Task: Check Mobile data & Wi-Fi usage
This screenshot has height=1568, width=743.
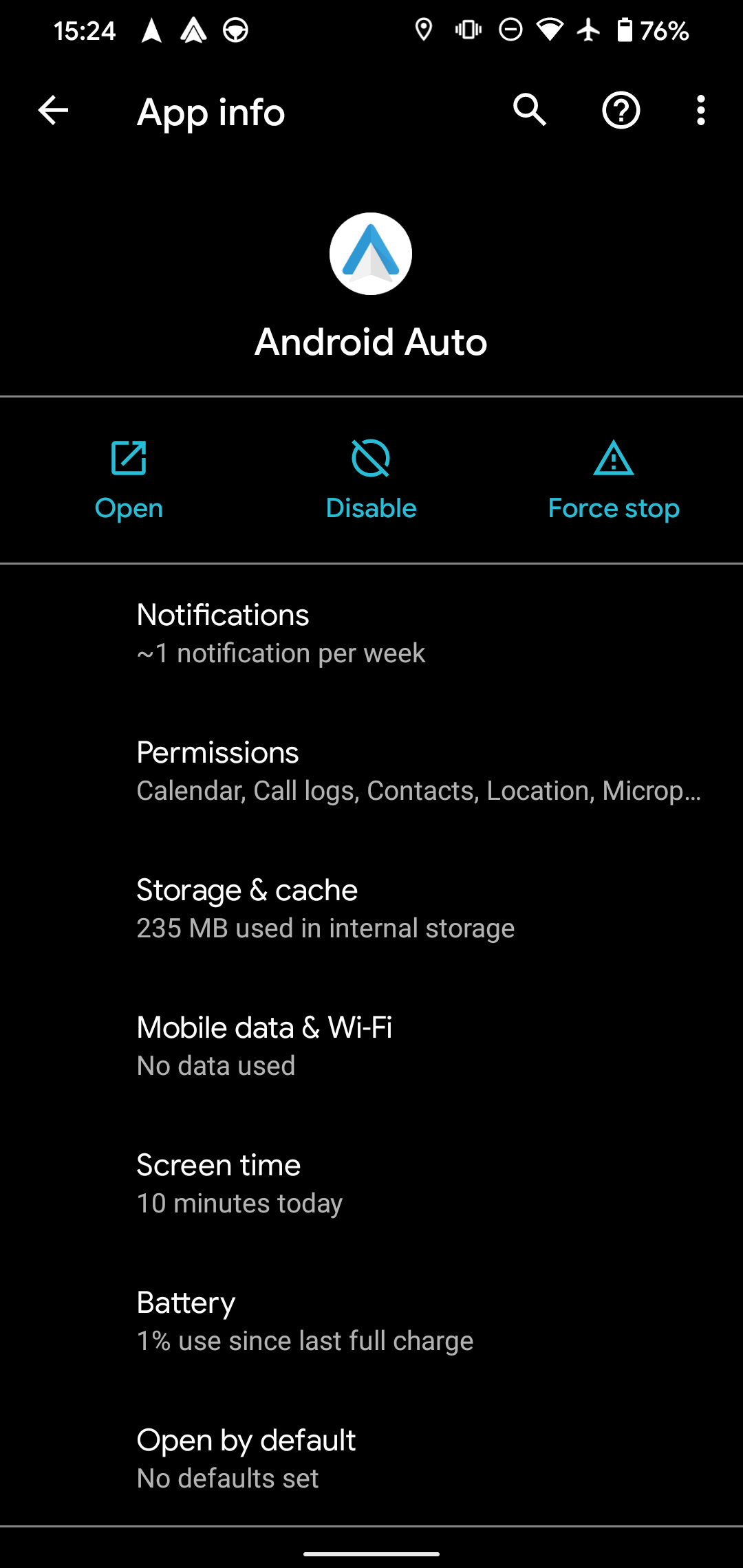Action: pyautogui.click(x=371, y=1045)
